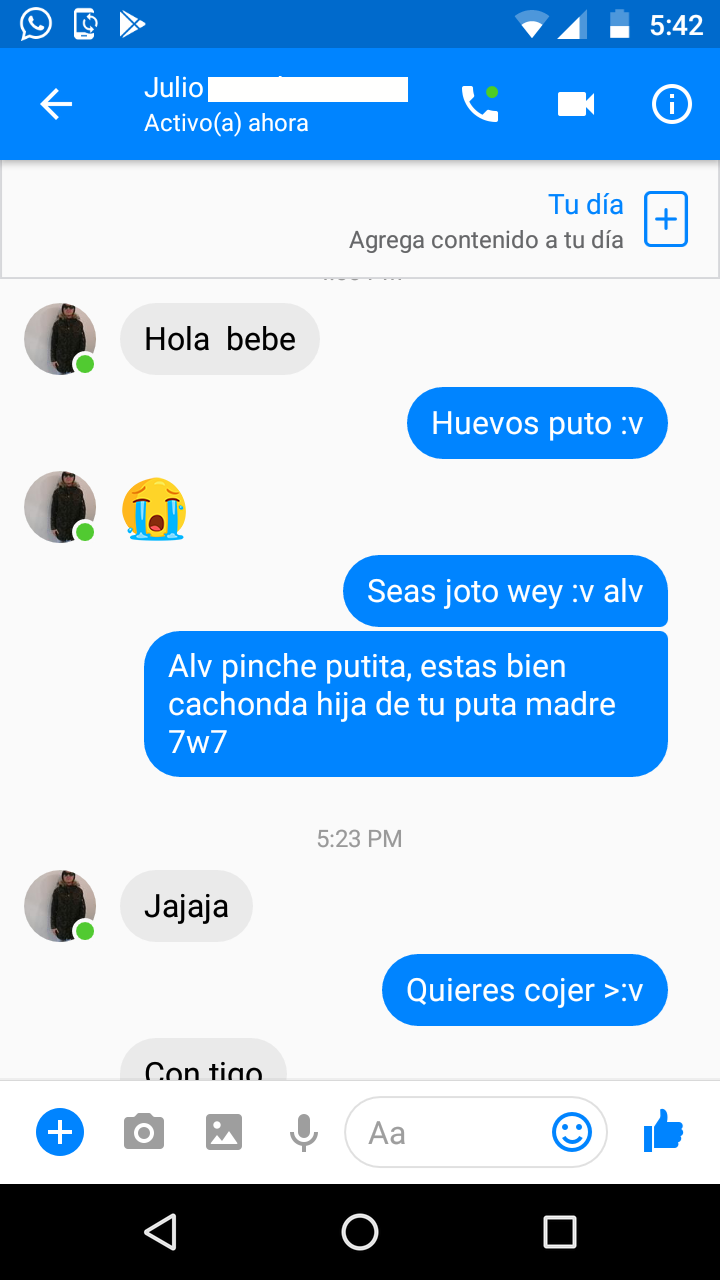Open the emoji picker
Image resolution: width=720 pixels, height=1280 pixels.
click(572, 1132)
